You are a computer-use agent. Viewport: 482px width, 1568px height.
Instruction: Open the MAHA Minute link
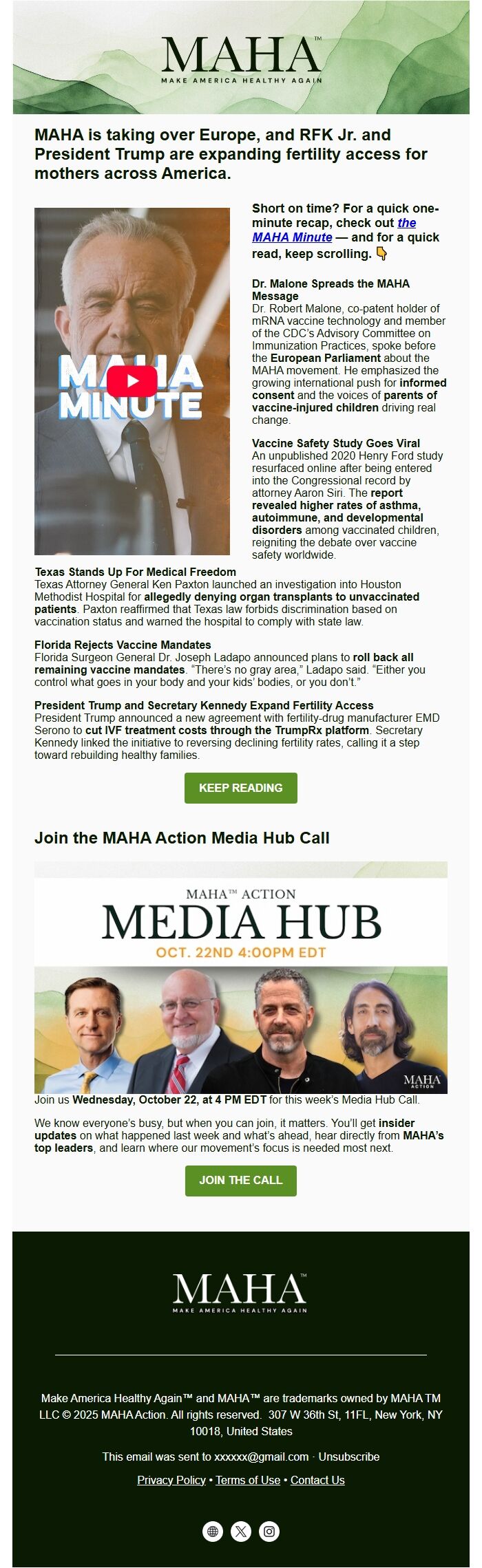click(x=292, y=237)
